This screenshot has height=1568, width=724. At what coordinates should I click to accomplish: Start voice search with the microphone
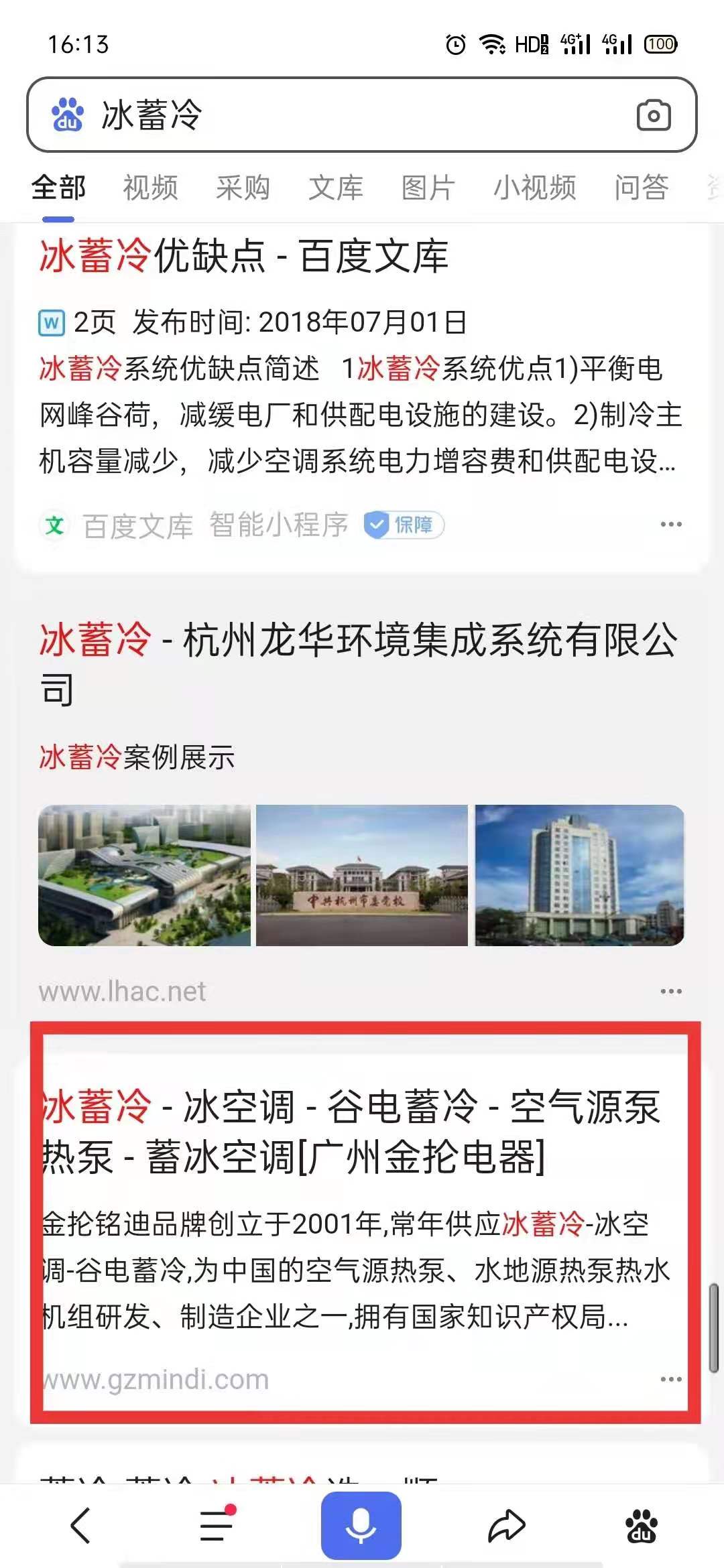pyautogui.click(x=361, y=1526)
